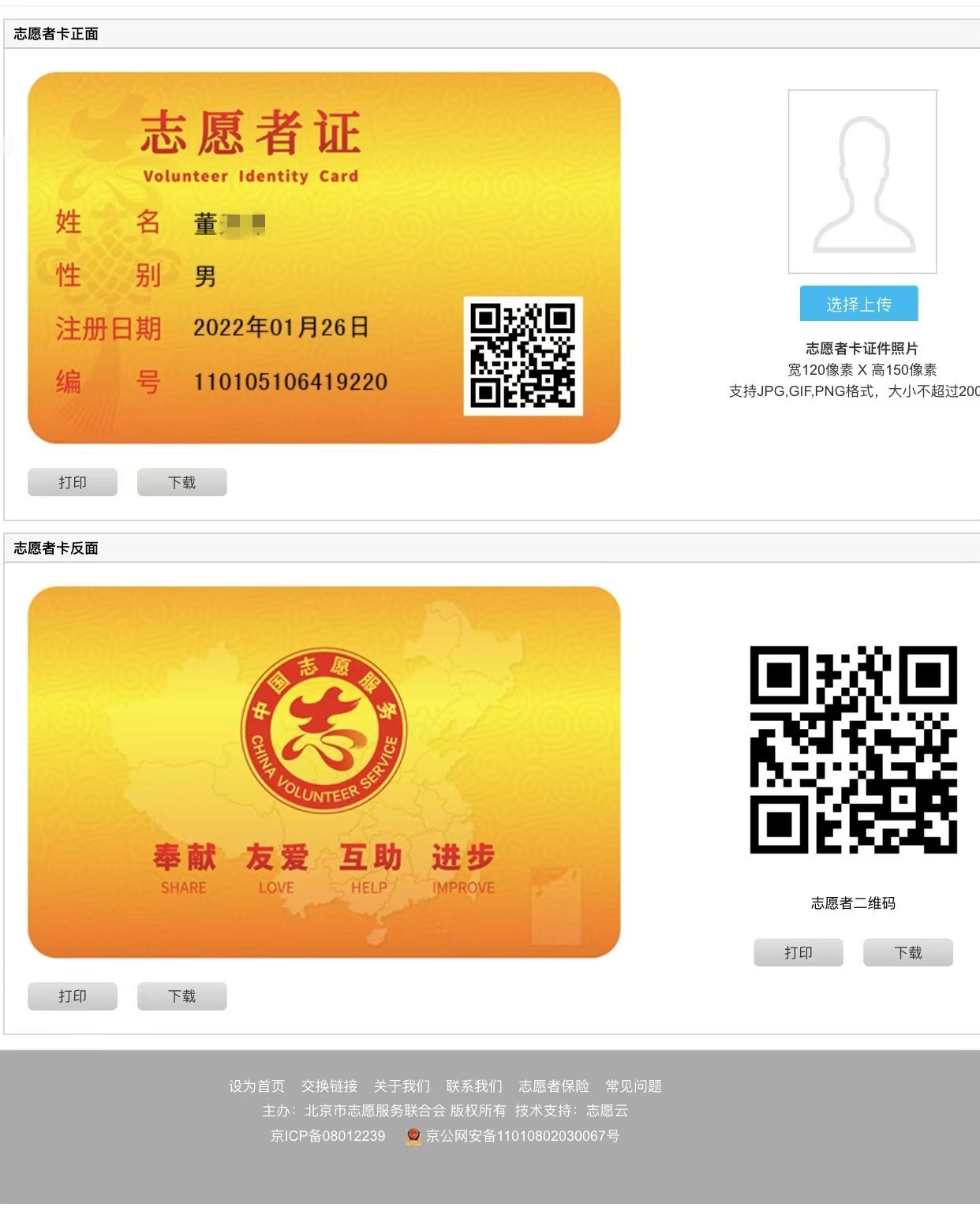Tap 打印 under 志愿者二维码
This screenshot has width=980, height=1211.
(799, 952)
